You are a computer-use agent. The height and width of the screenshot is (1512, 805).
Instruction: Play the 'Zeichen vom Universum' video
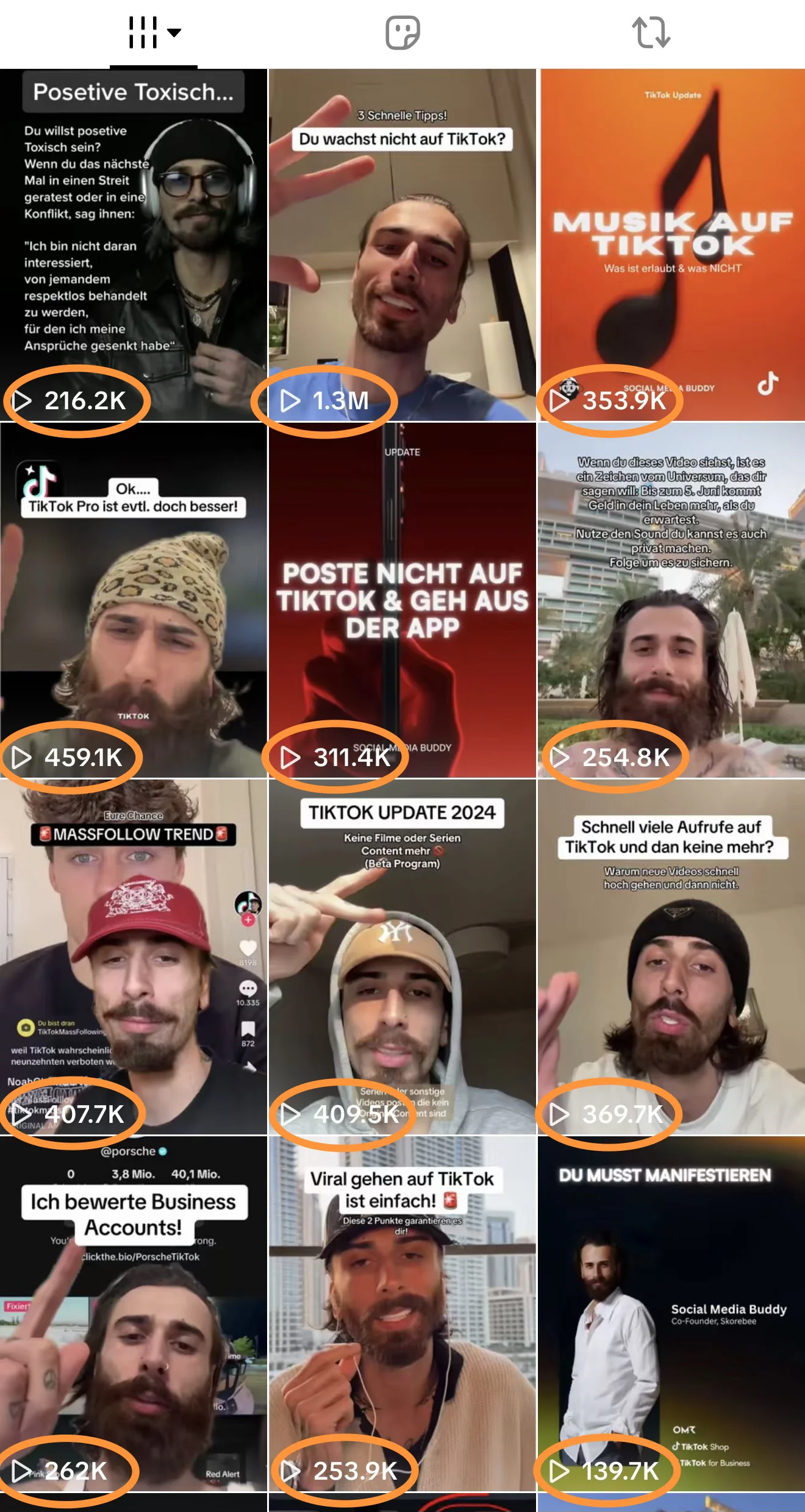tap(671, 601)
